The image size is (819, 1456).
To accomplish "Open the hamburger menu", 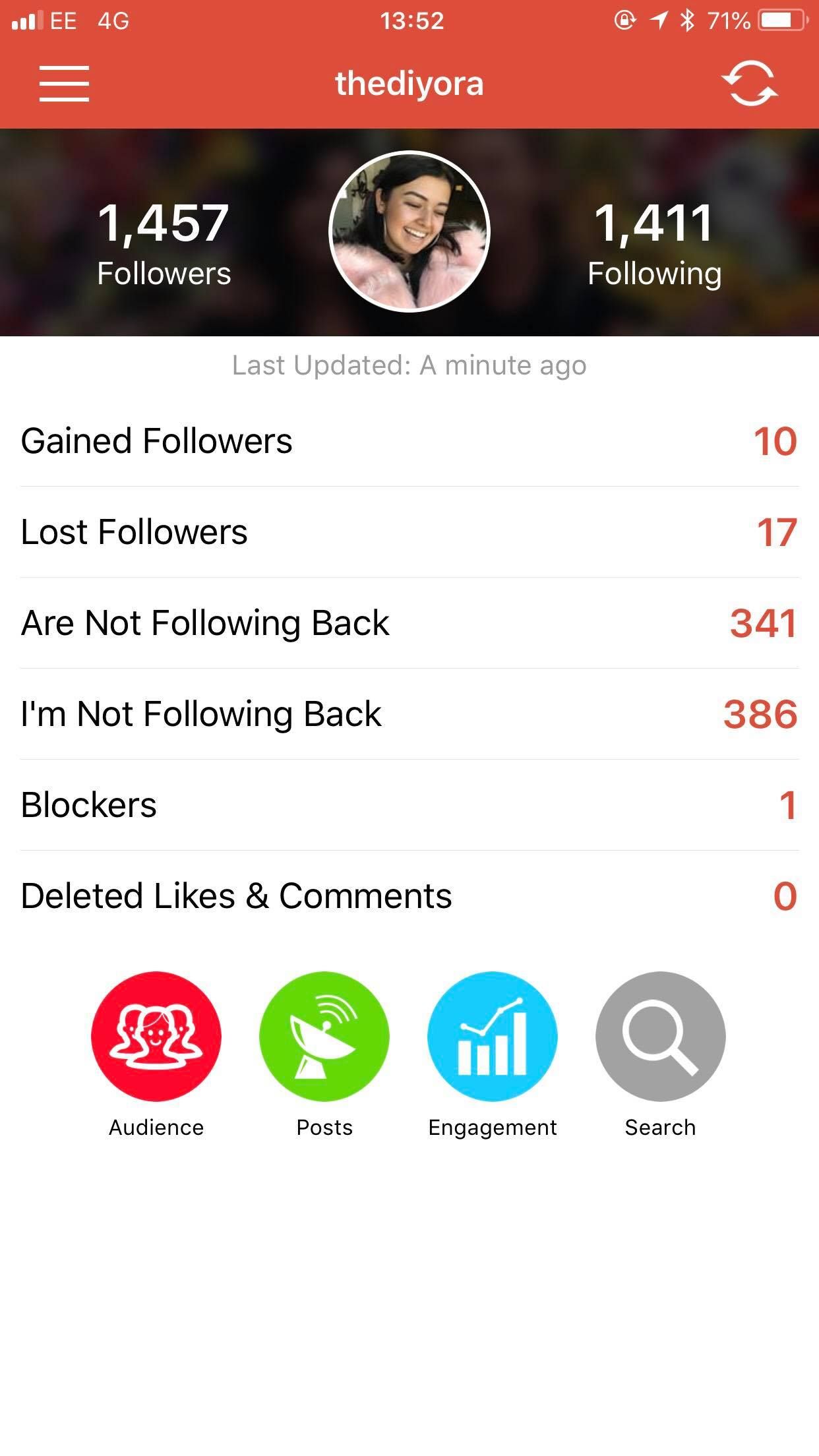I will [x=64, y=84].
